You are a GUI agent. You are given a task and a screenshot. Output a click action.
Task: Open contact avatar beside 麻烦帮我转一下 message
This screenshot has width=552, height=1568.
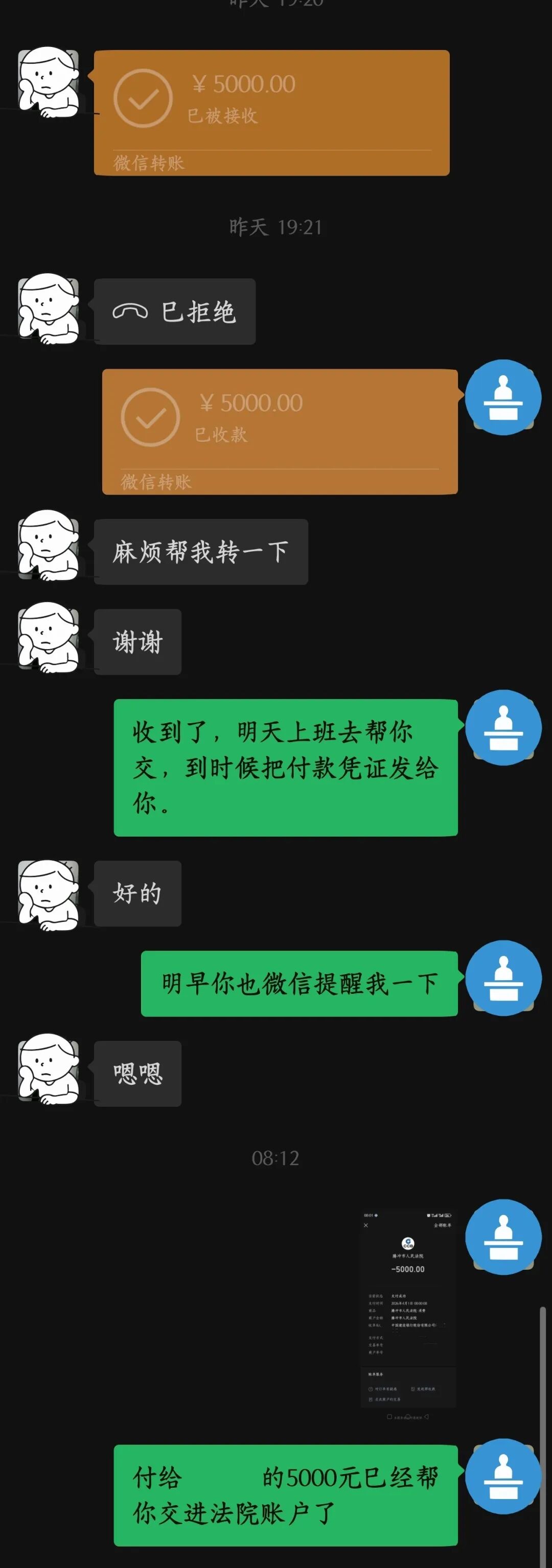(48, 545)
